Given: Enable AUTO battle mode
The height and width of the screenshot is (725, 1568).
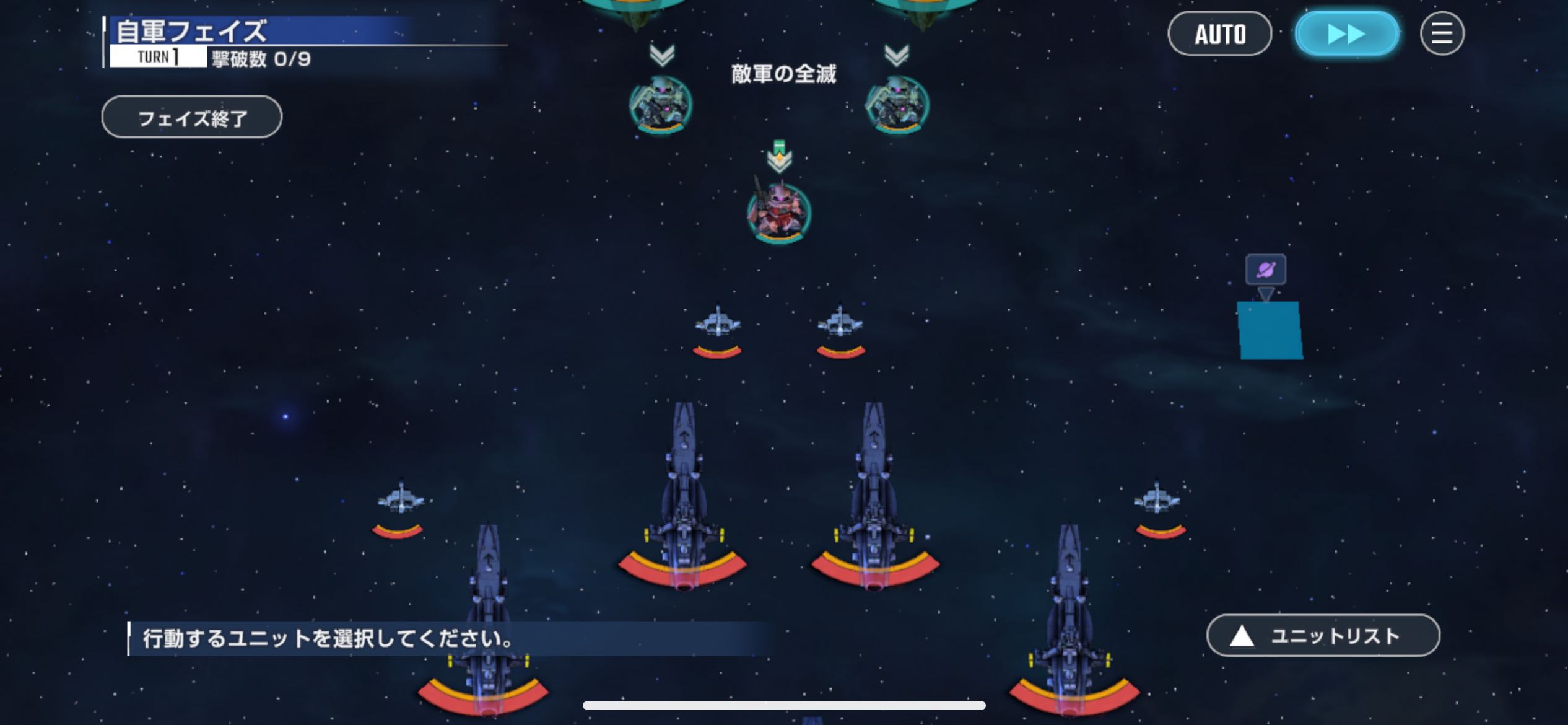Looking at the screenshot, I should [1219, 33].
